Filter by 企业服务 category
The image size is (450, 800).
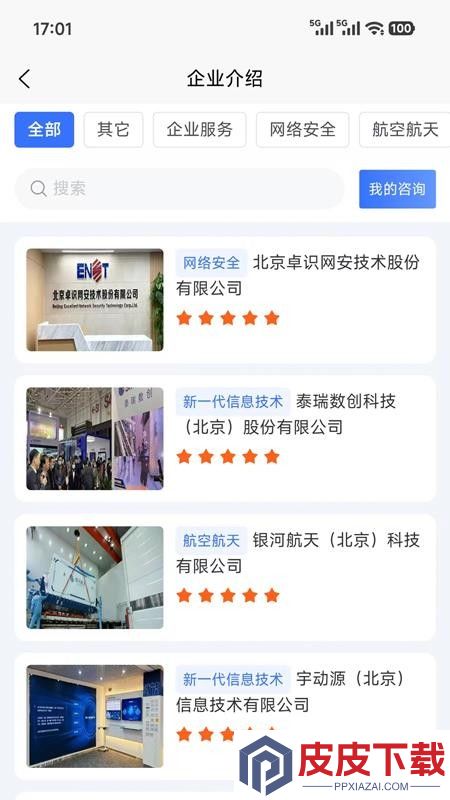199,130
